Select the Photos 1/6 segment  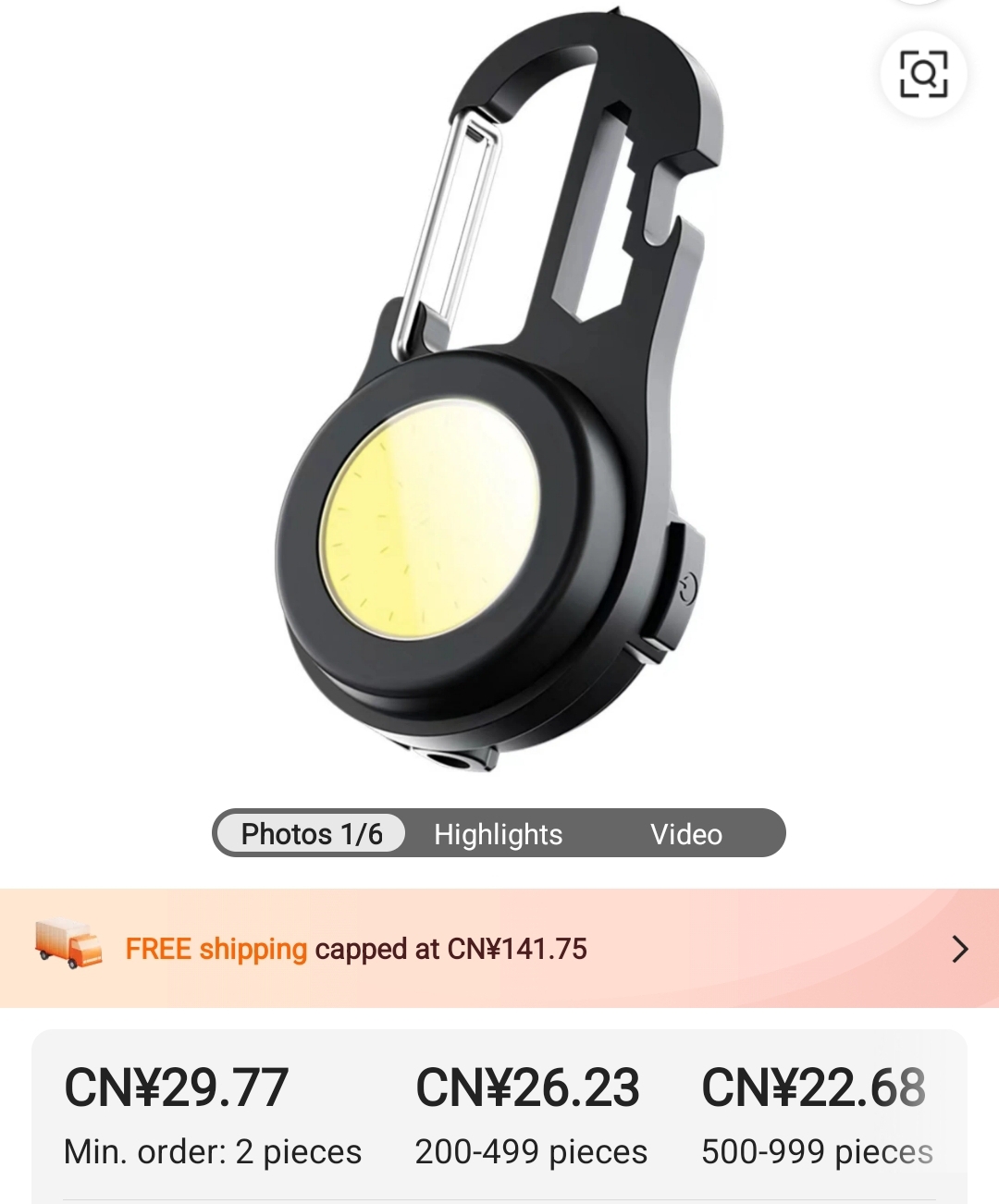tap(312, 834)
